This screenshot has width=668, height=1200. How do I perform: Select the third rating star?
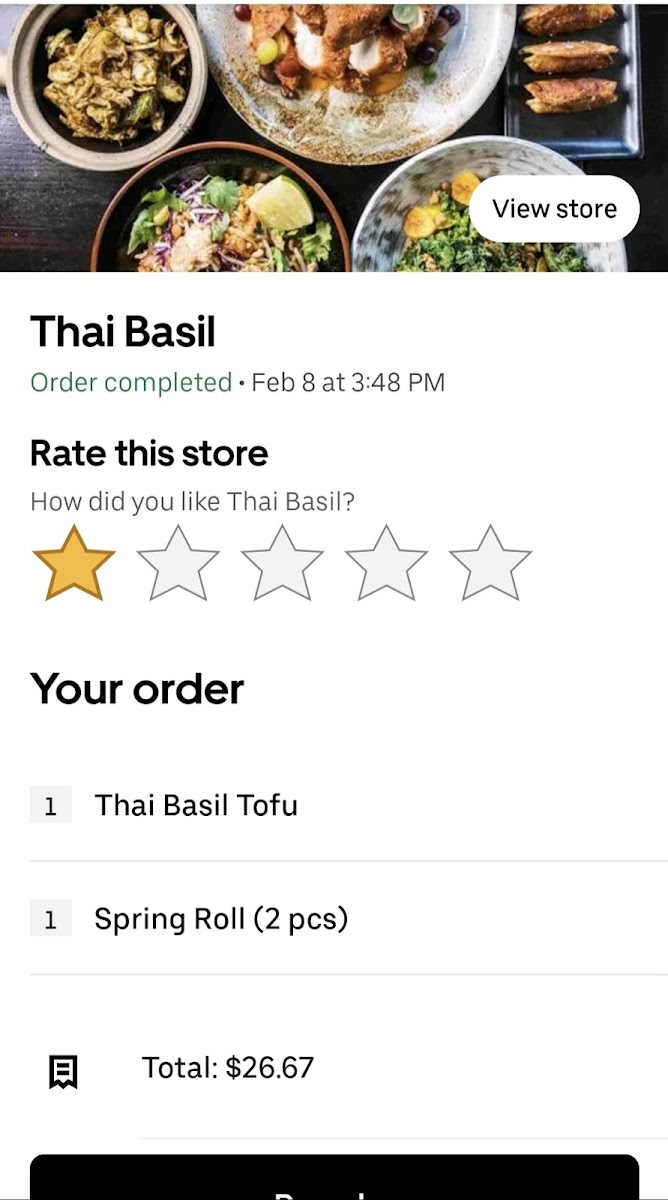[x=282, y=564]
